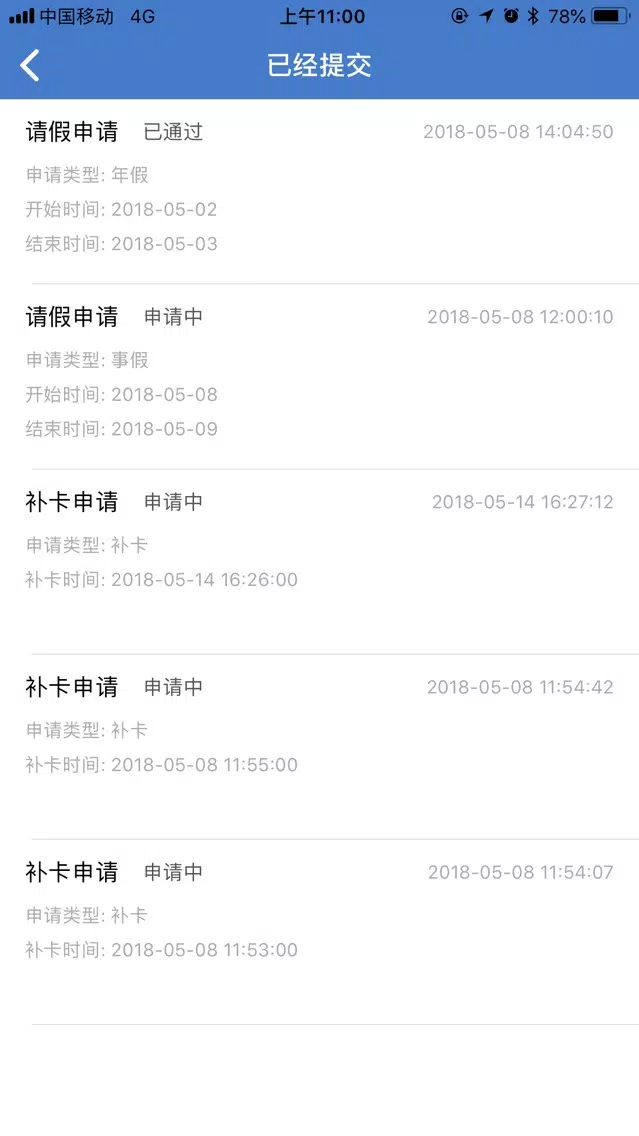Open 补卡申请 submitted 2018-05-08 11:54:07
The width and height of the screenshot is (639, 1136).
point(320,932)
